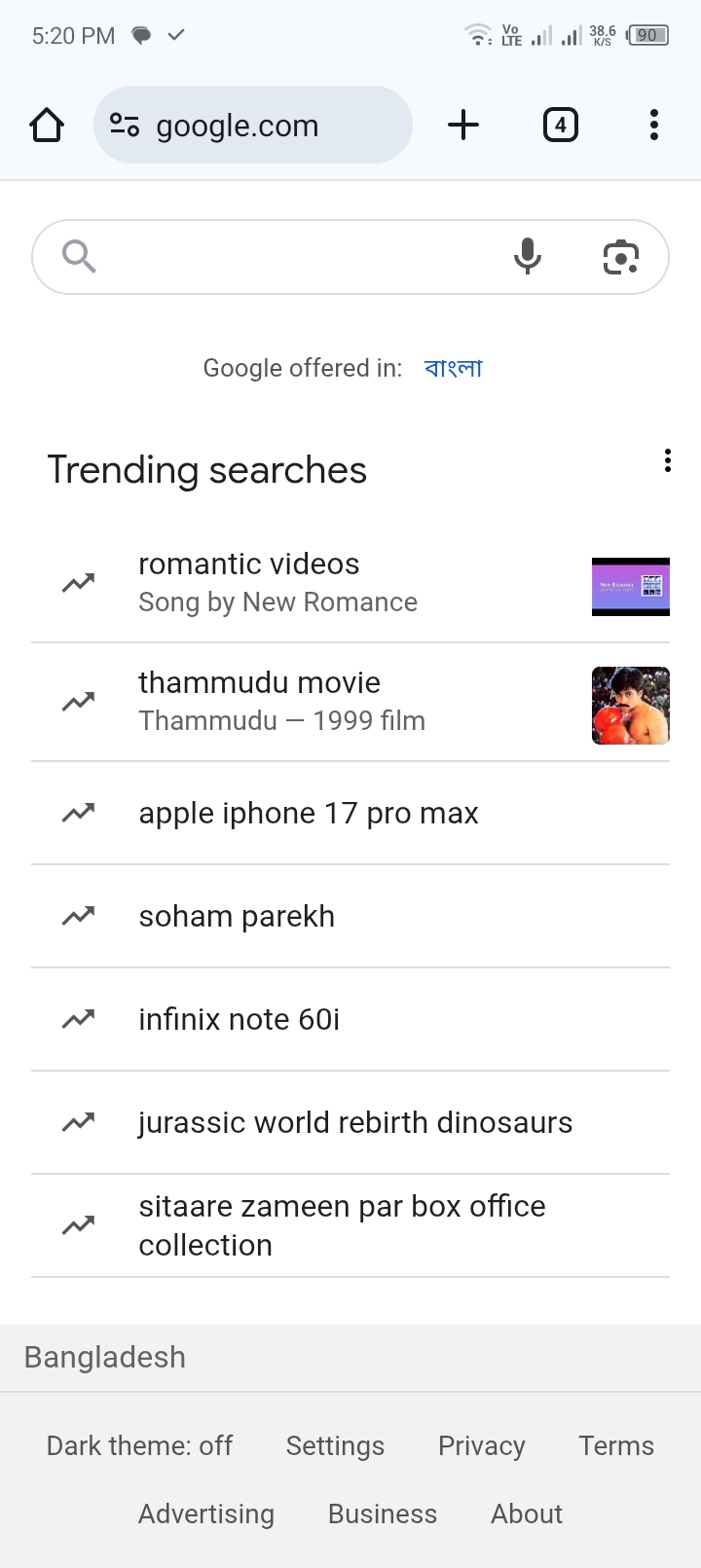Screen dimensions: 701x1568
Task: Tap the google.com address bar
Action: click(253, 126)
